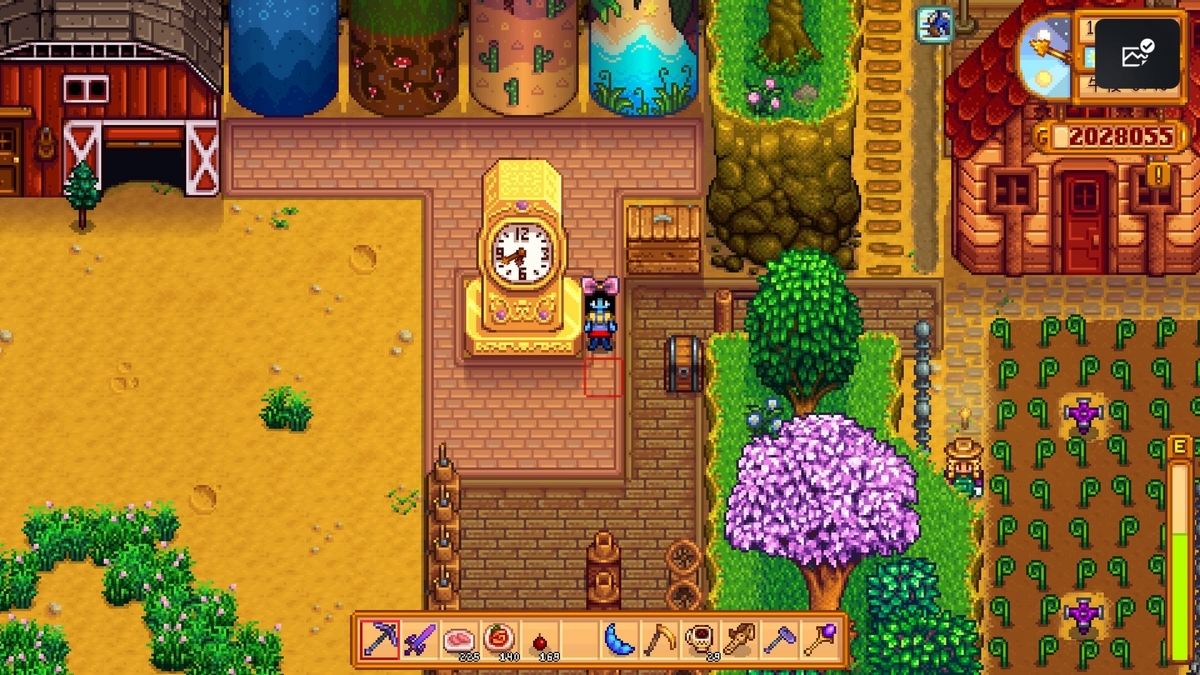Viewport: 1200px width, 675px height.
Task: Select the blue crescent item in toolbar
Action: (x=619, y=639)
